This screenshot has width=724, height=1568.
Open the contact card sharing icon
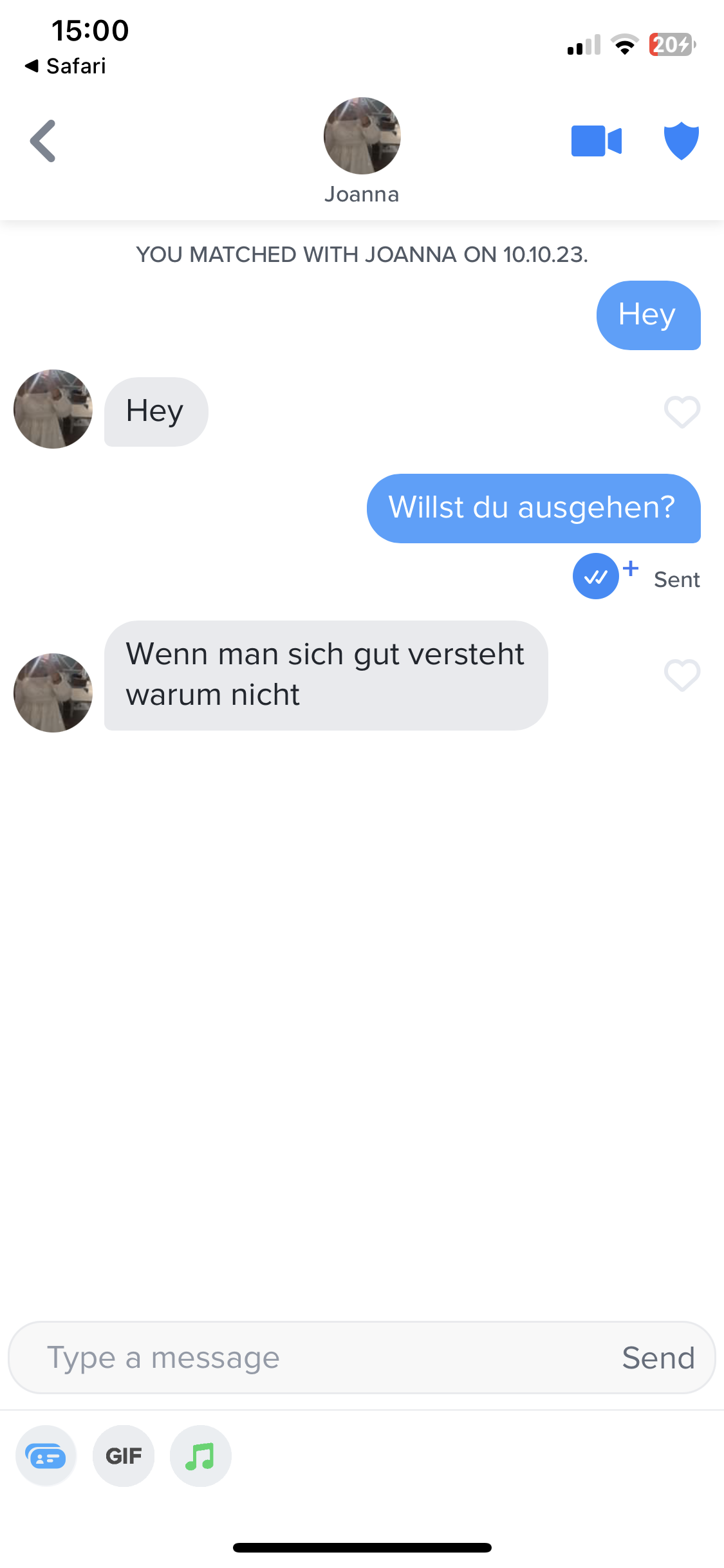pos(46,1455)
